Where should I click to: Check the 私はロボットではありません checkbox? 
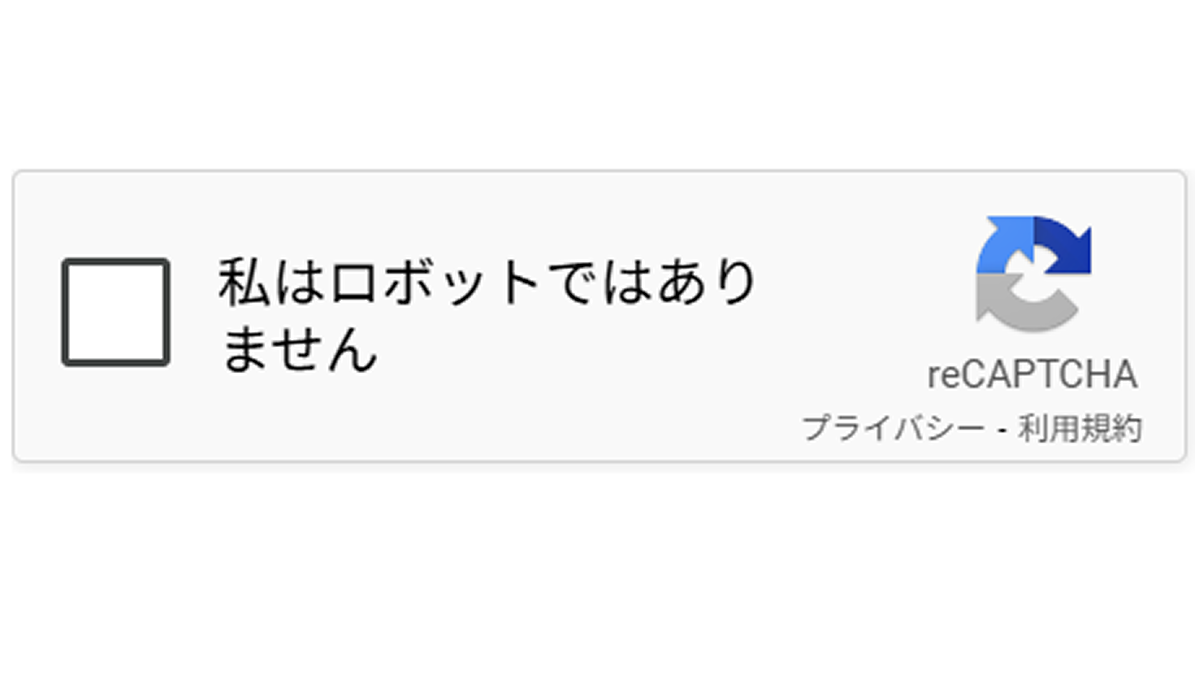116,312
